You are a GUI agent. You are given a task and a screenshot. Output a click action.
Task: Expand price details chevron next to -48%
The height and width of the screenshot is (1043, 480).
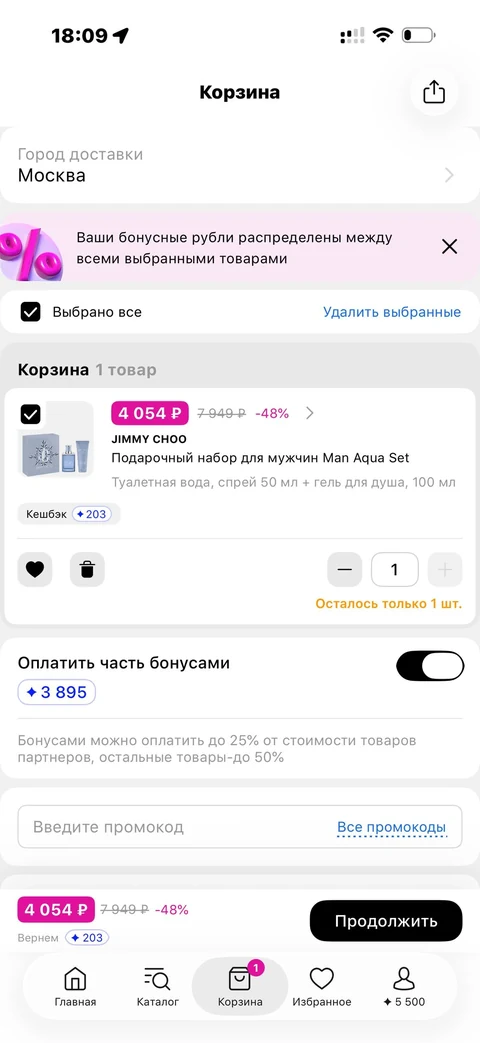[309, 413]
